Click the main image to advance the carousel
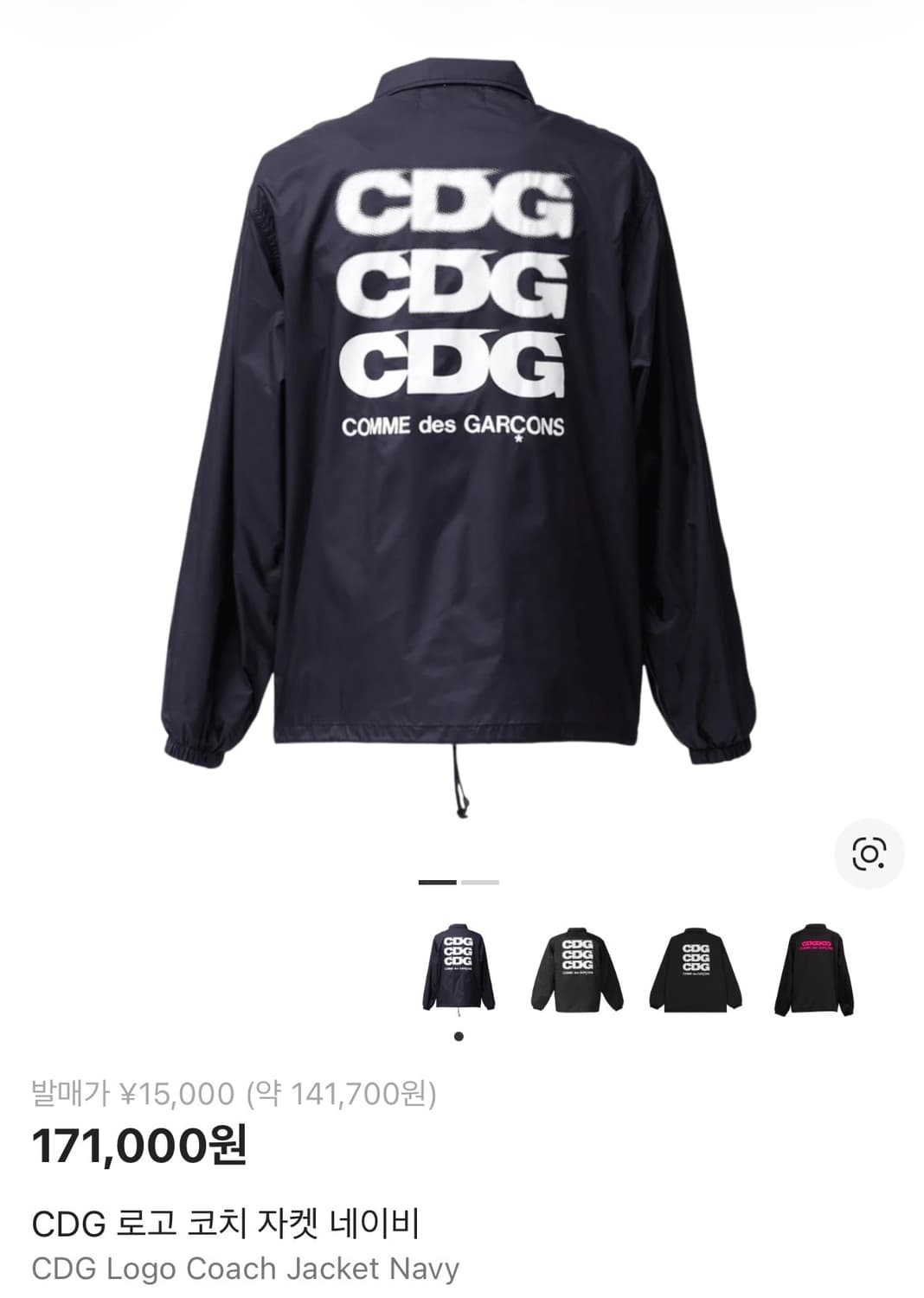This screenshot has height=1298, width=924. tap(462, 433)
